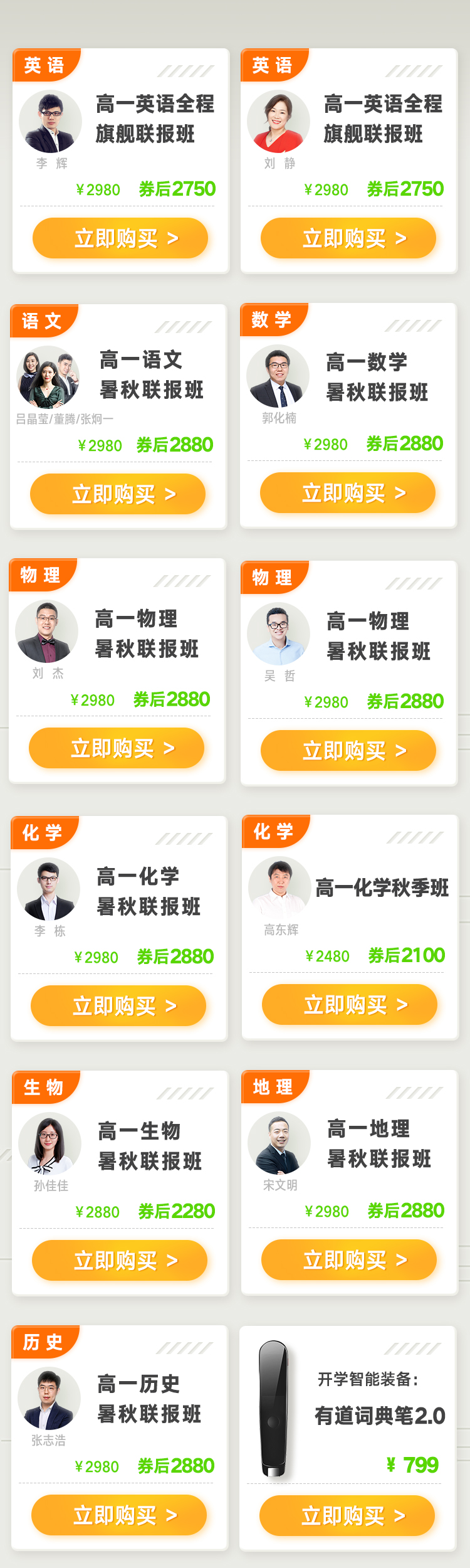Buy Song Wenming's Grade 10 geography course
This screenshot has height=1568, width=470.
coord(349,1260)
